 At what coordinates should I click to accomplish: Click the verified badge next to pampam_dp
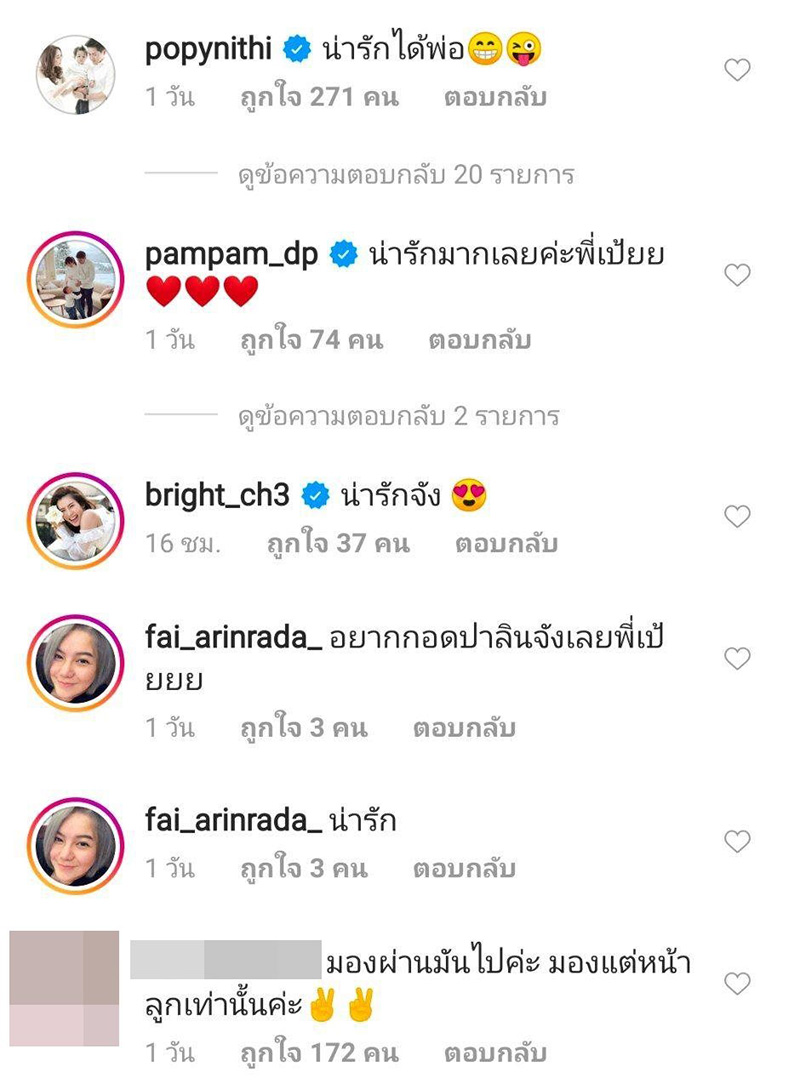click(344, 255)
